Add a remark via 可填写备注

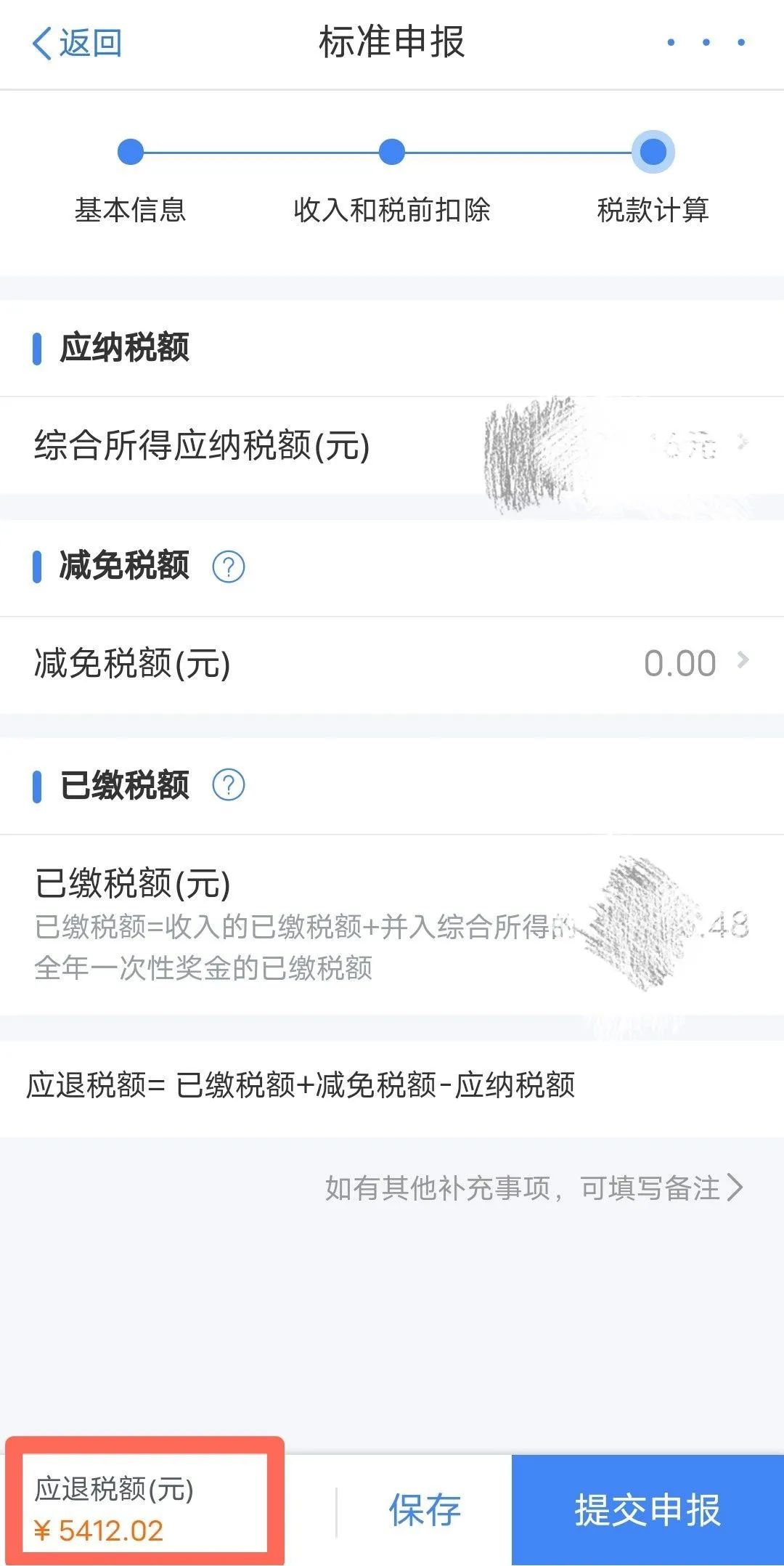coord(534,1188)
